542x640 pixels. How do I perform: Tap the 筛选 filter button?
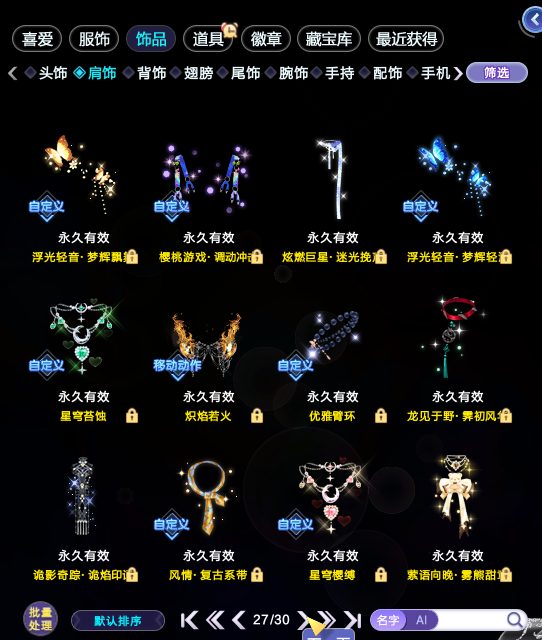(x=497, y=73)
